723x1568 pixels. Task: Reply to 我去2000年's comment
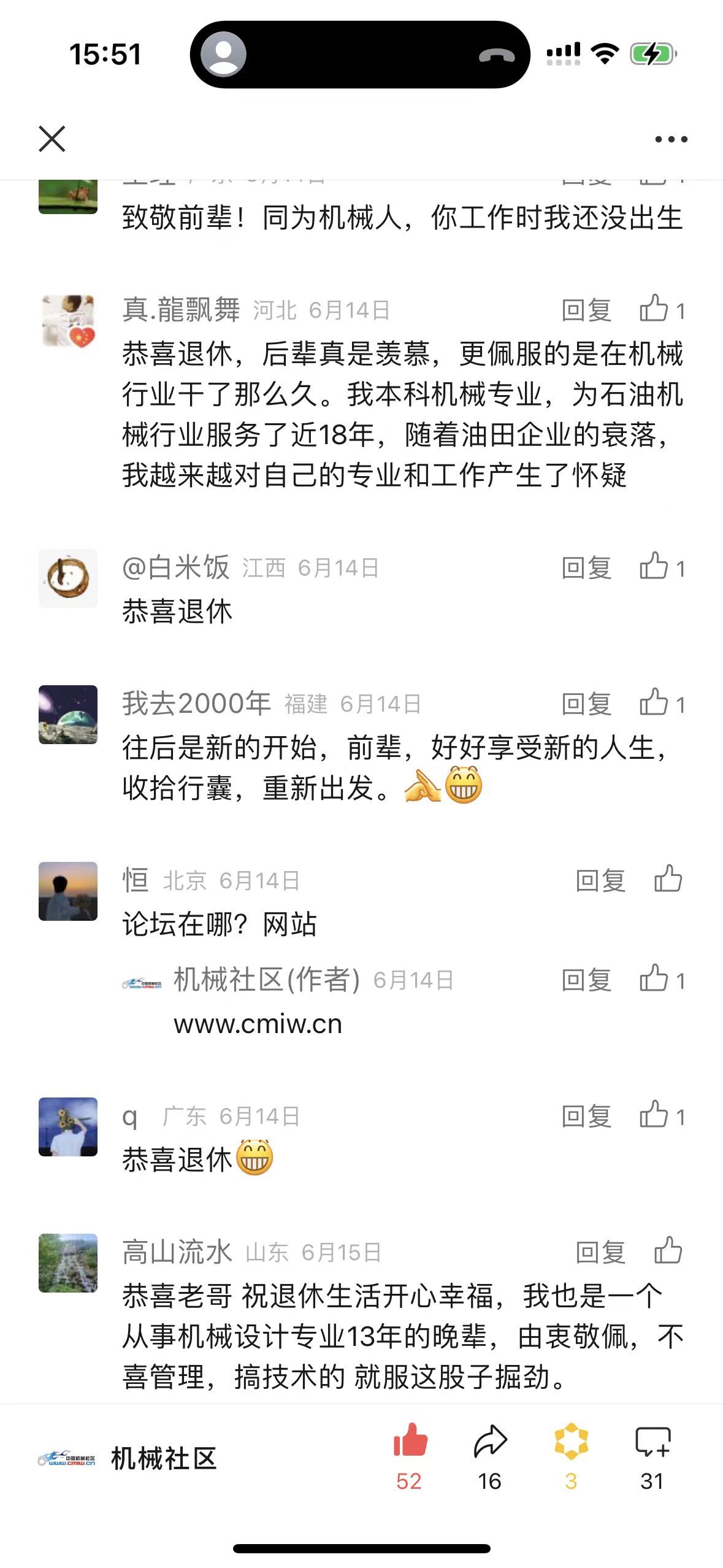586,704
